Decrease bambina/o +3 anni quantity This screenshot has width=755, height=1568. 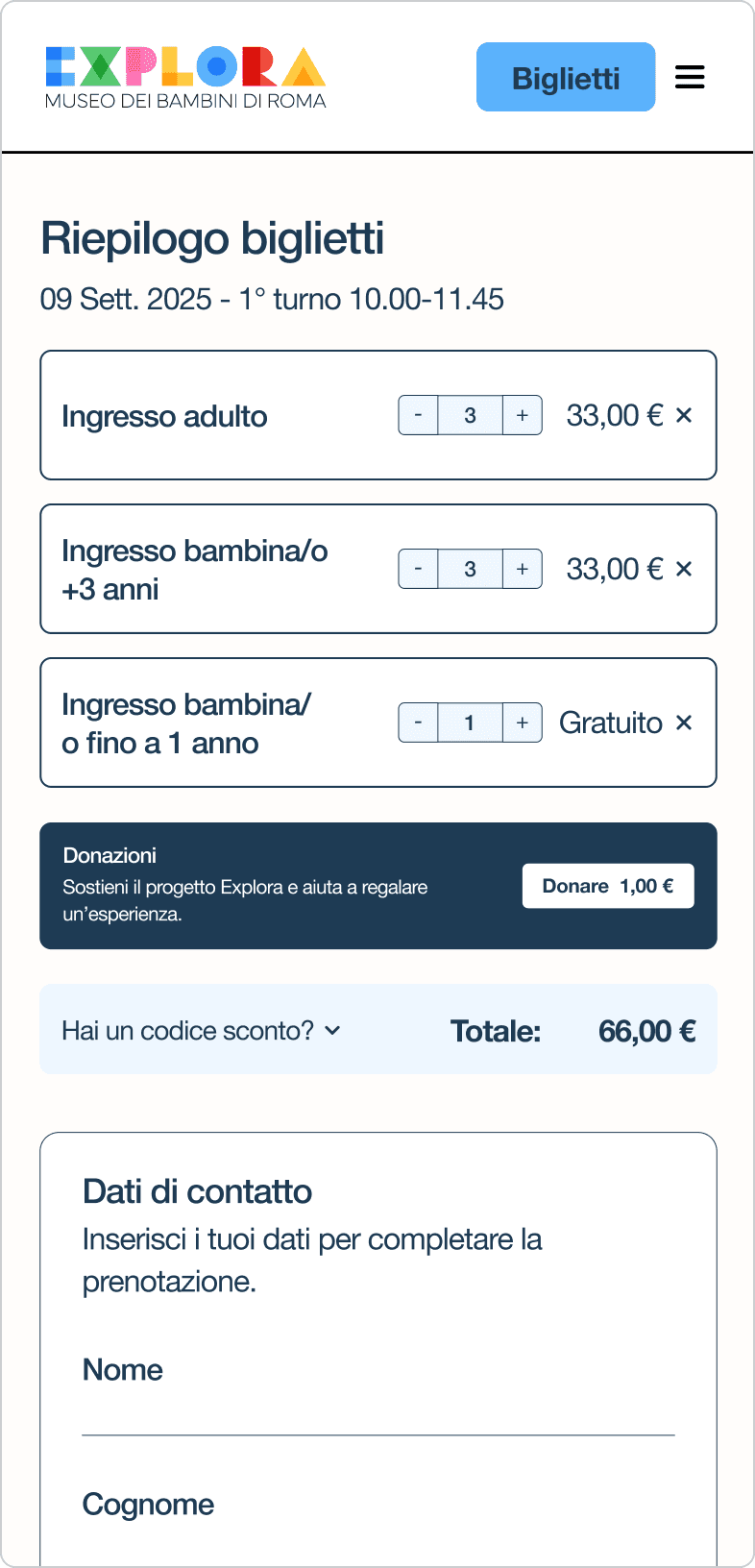[x=418, y=569]
